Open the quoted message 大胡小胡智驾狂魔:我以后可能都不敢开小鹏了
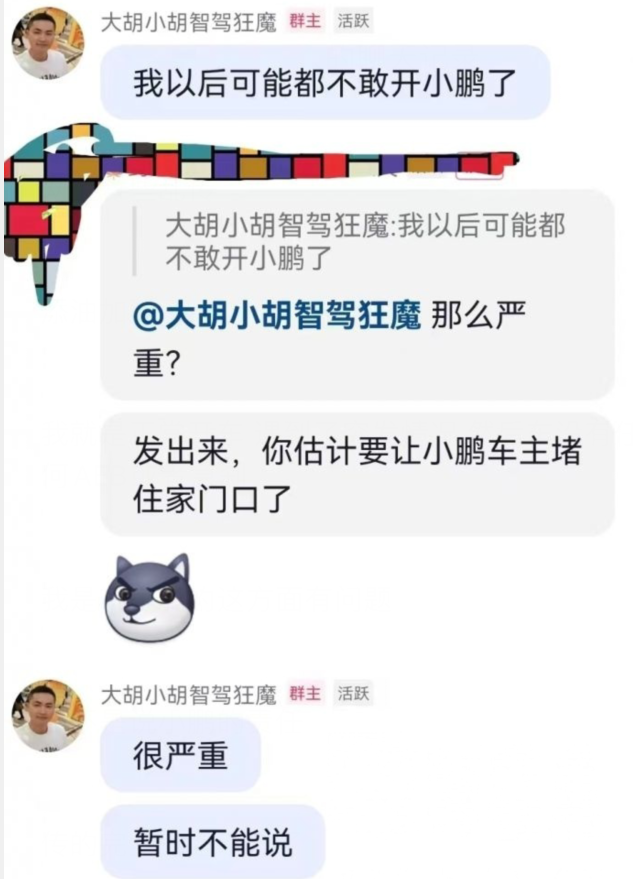Viewport: 633px width, 879px height. [x=364, y=242]
